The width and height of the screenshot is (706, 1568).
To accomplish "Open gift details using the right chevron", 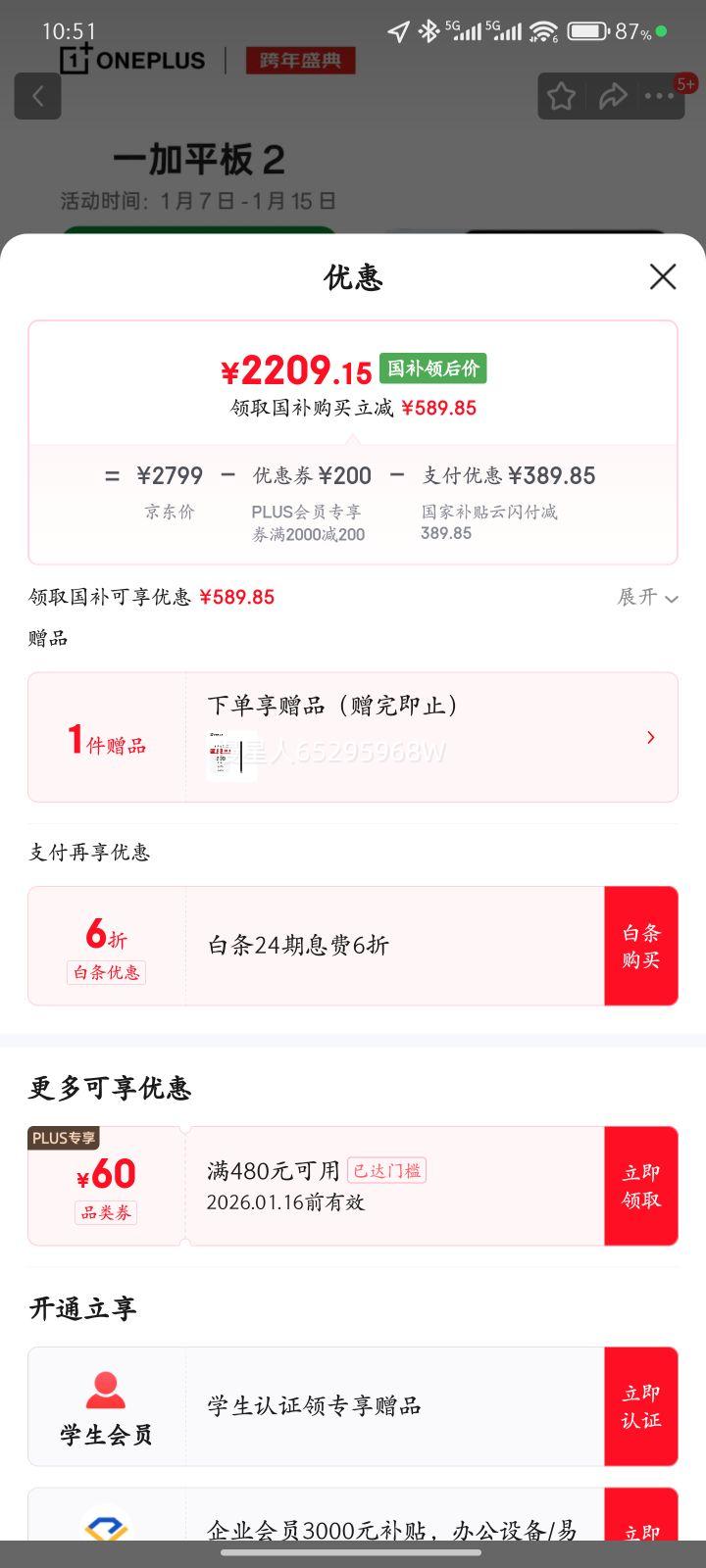I will [650, 737].
